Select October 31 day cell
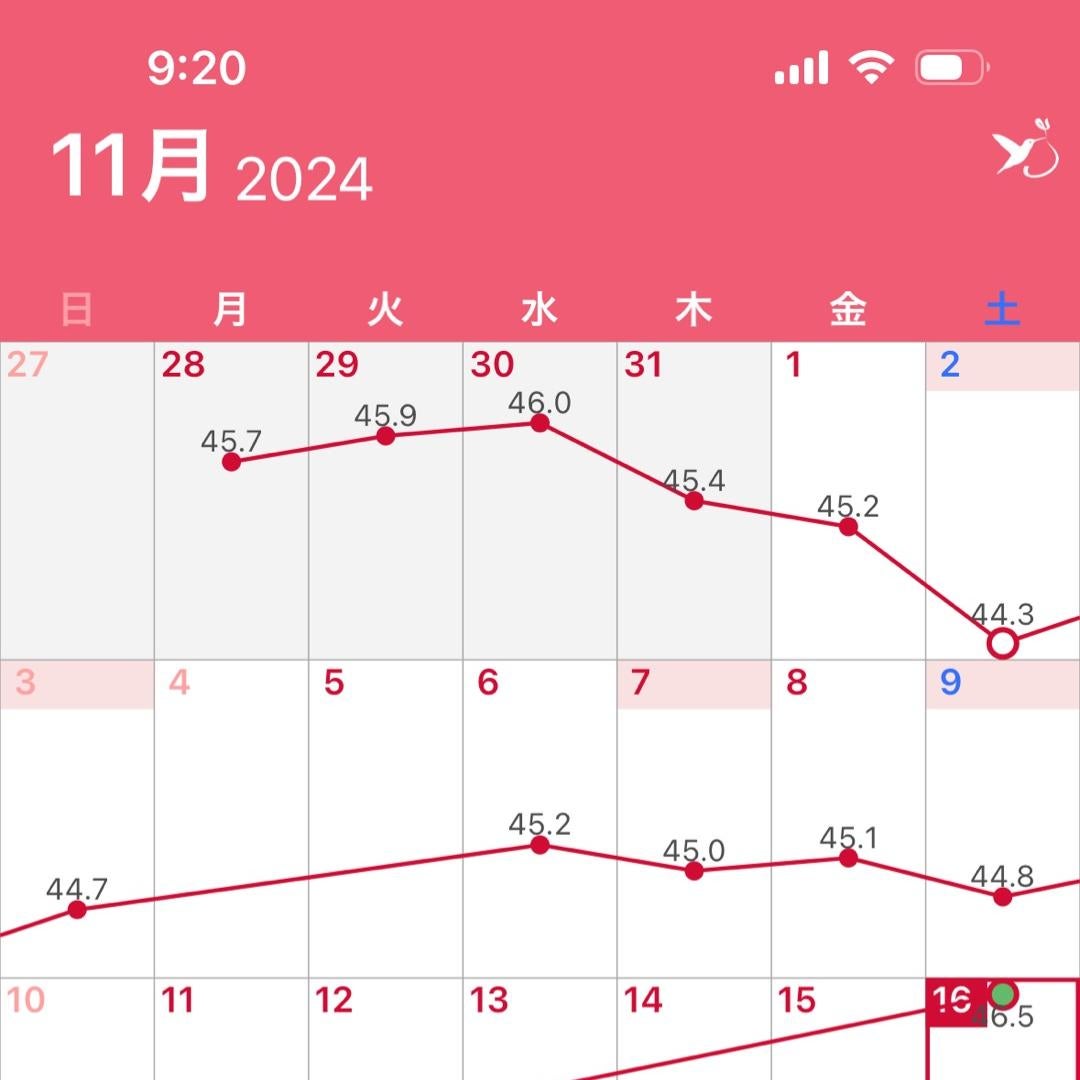Image resolution: width=1080 pixels, height=1080 pixels. click(x=694, y=500)
